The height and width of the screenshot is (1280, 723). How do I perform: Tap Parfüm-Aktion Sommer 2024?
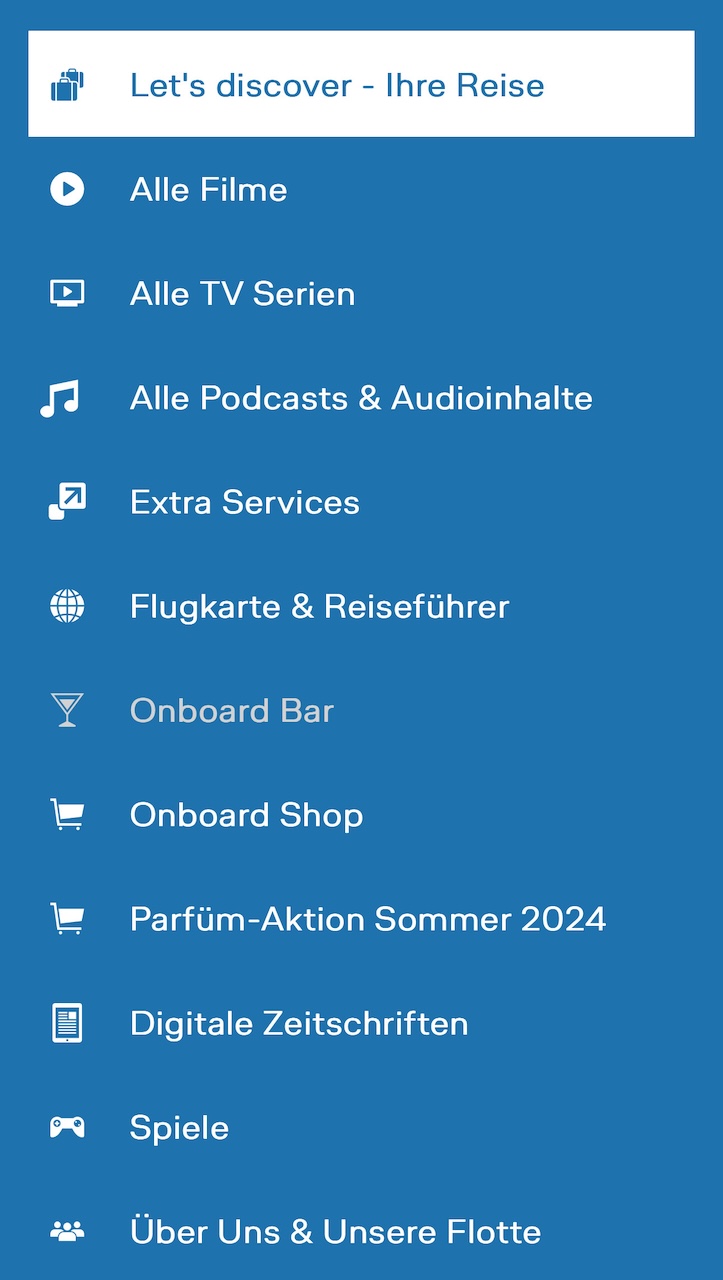pos(368,919)
